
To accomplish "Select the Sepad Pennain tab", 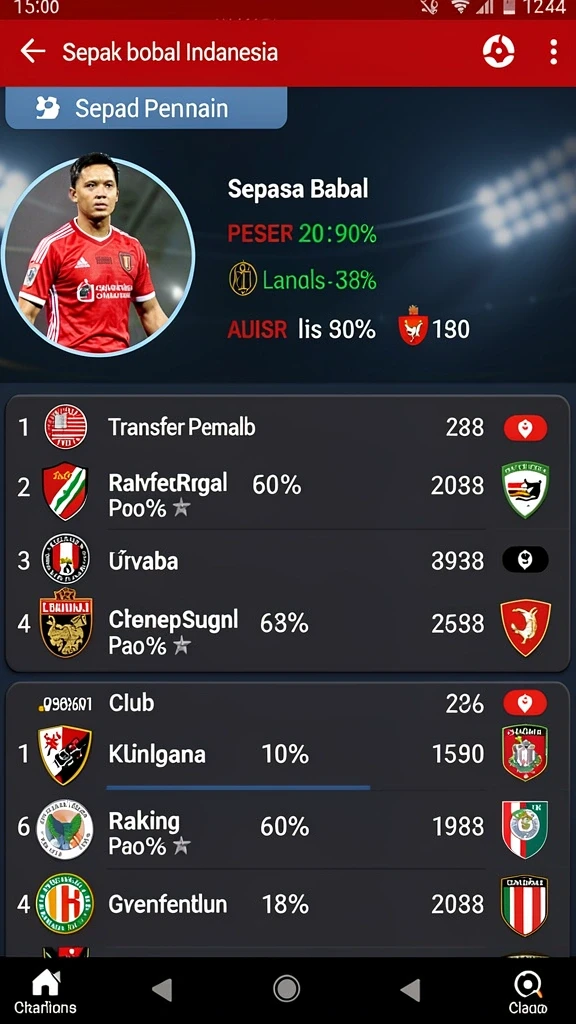I will coord(146,108).
